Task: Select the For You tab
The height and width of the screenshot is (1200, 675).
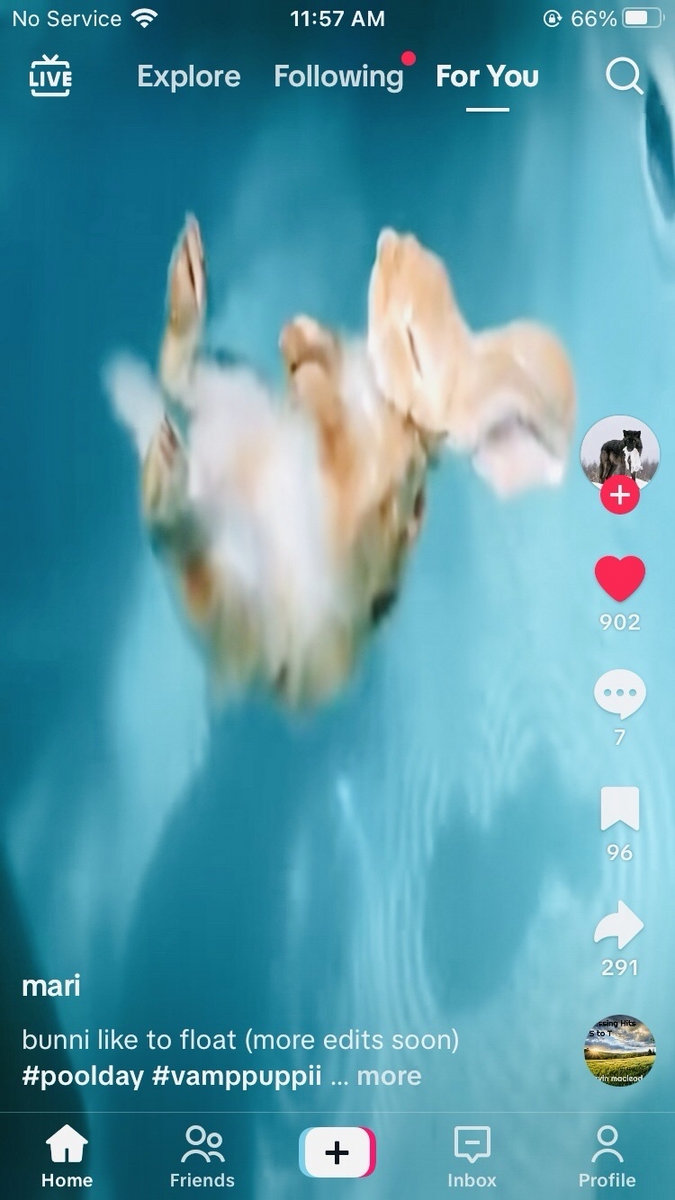Action: click(487, 77)
